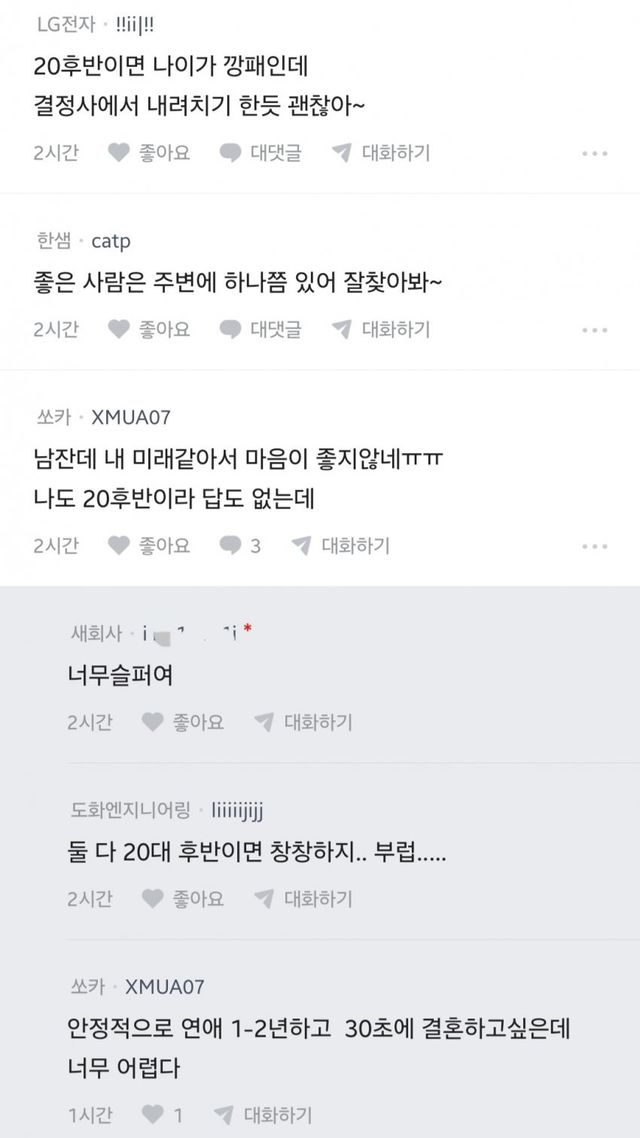This screenshot has height=1138, width=640.
Task: Like the 도화엔지니어링 reply
Action: 182,898
